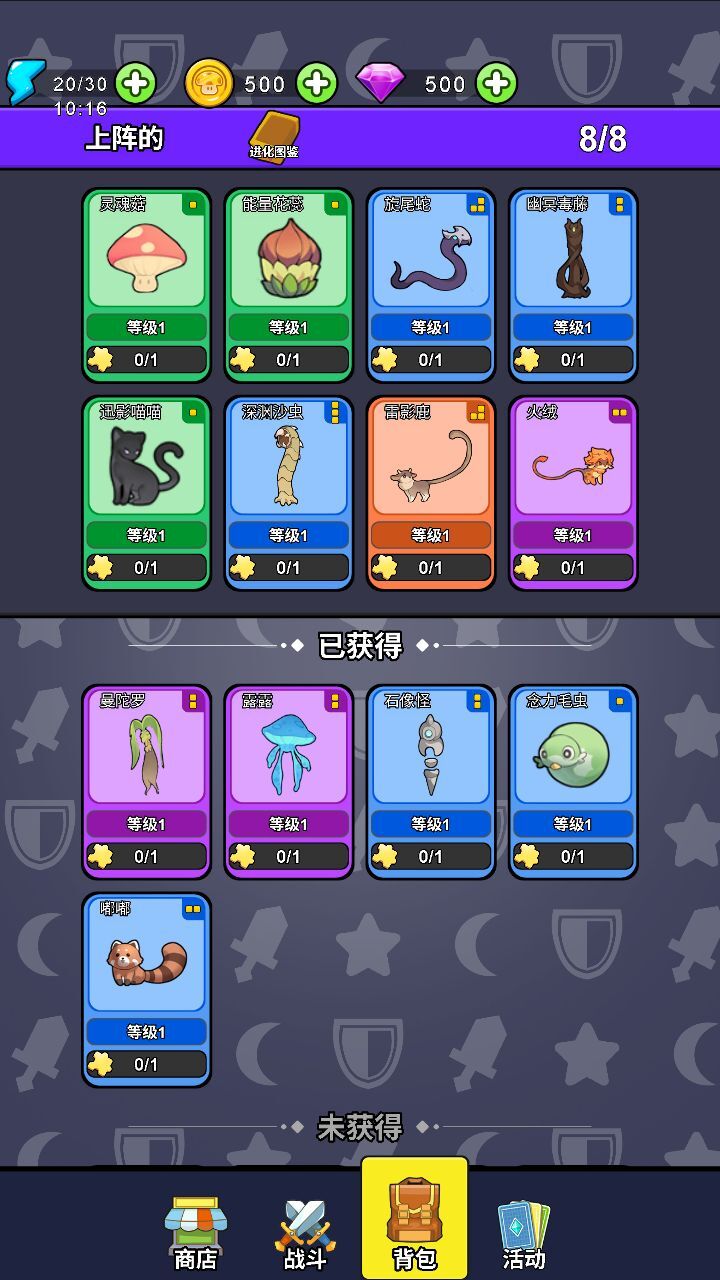Screen dimensions: 720x1280
Task: Go to the 战斗 battle tab
Action: [305, 1232]
